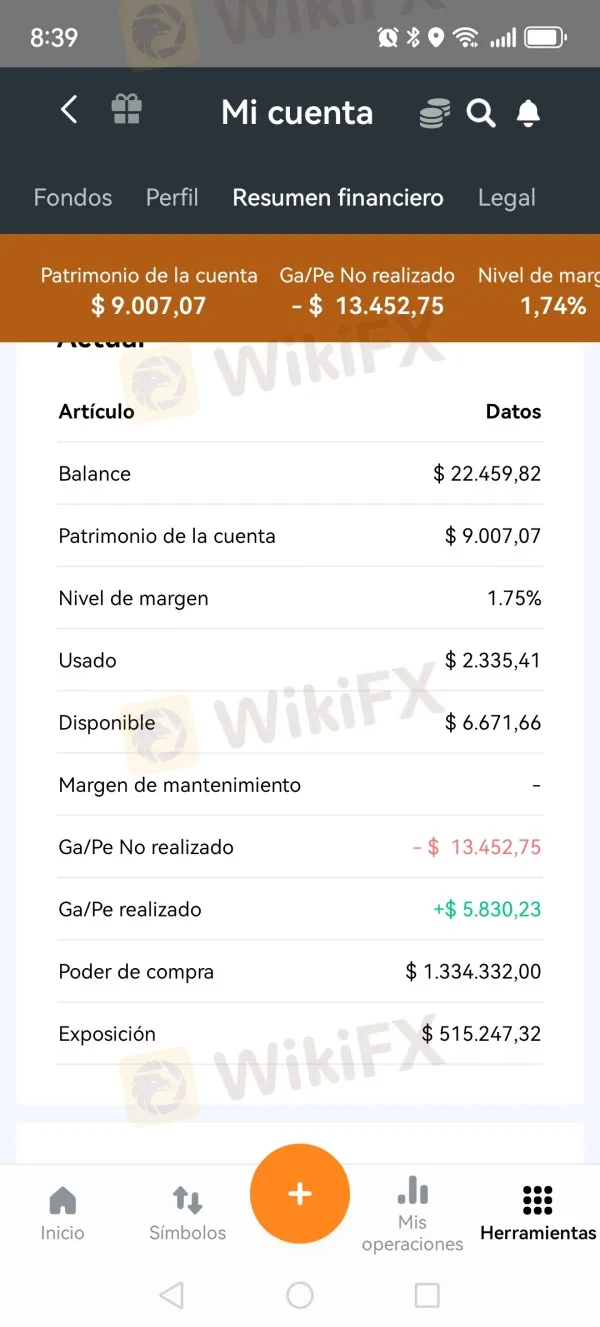Tap the orange plus button
Screen dimensions: 600x1327
(x=300, y=1193)
